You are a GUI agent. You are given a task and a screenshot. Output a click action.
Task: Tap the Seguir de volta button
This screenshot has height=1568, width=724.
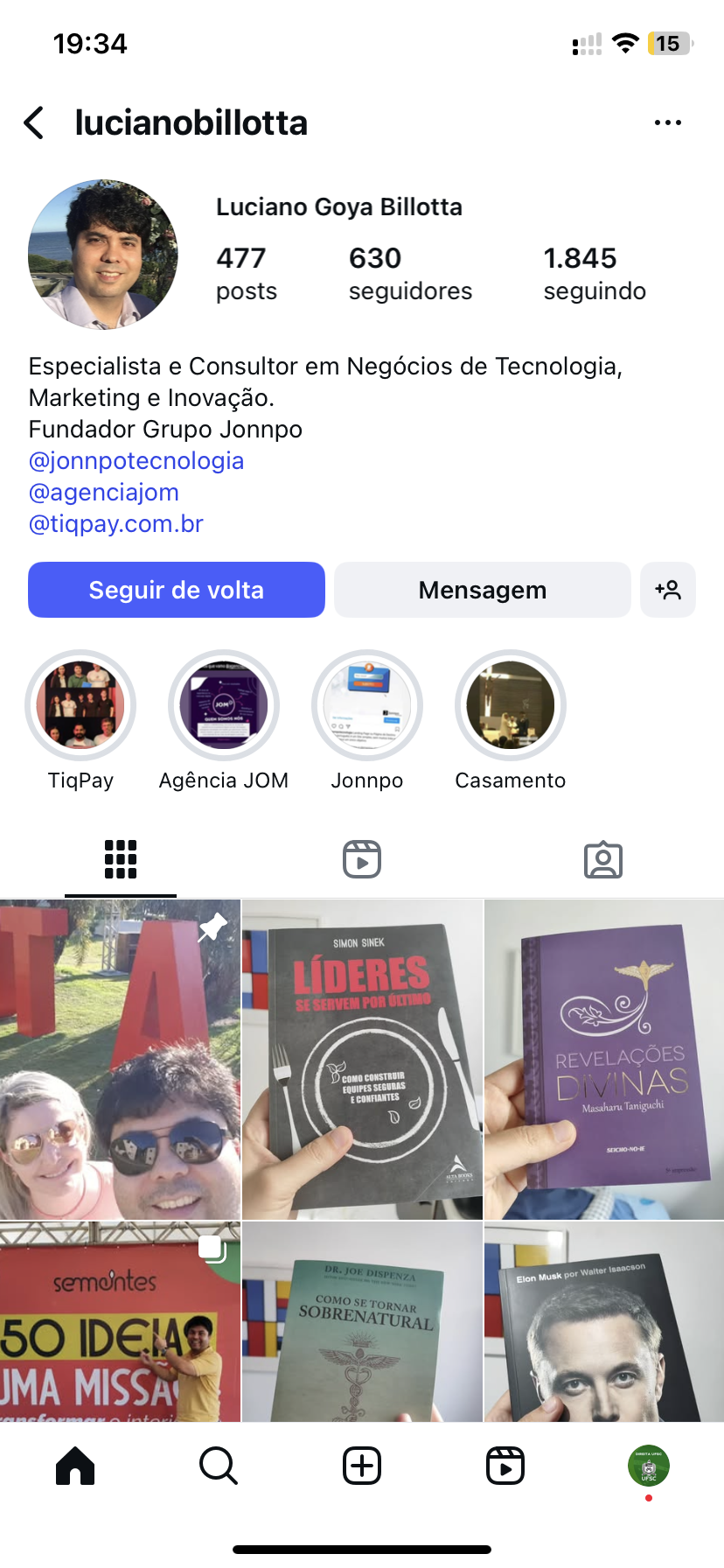177,590
